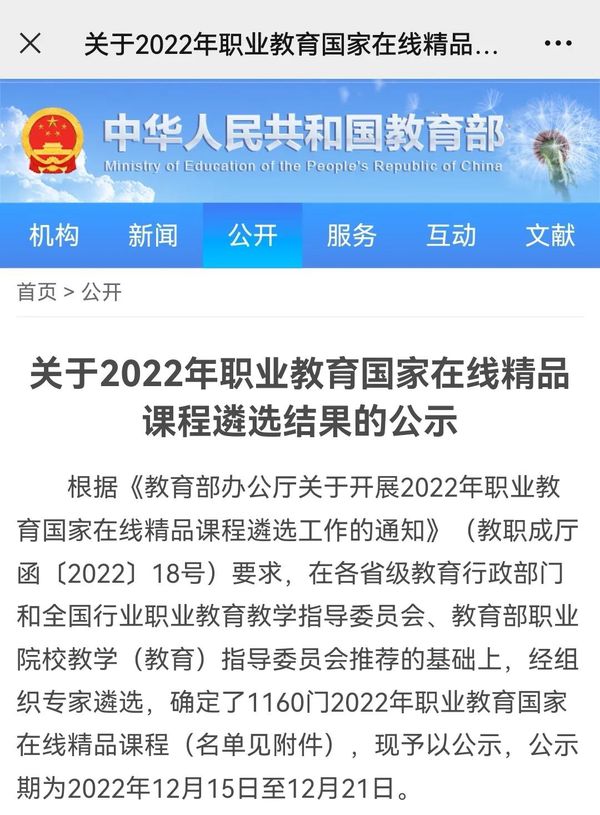Close the web page view
600x815 pixels.
pos(31,43)
